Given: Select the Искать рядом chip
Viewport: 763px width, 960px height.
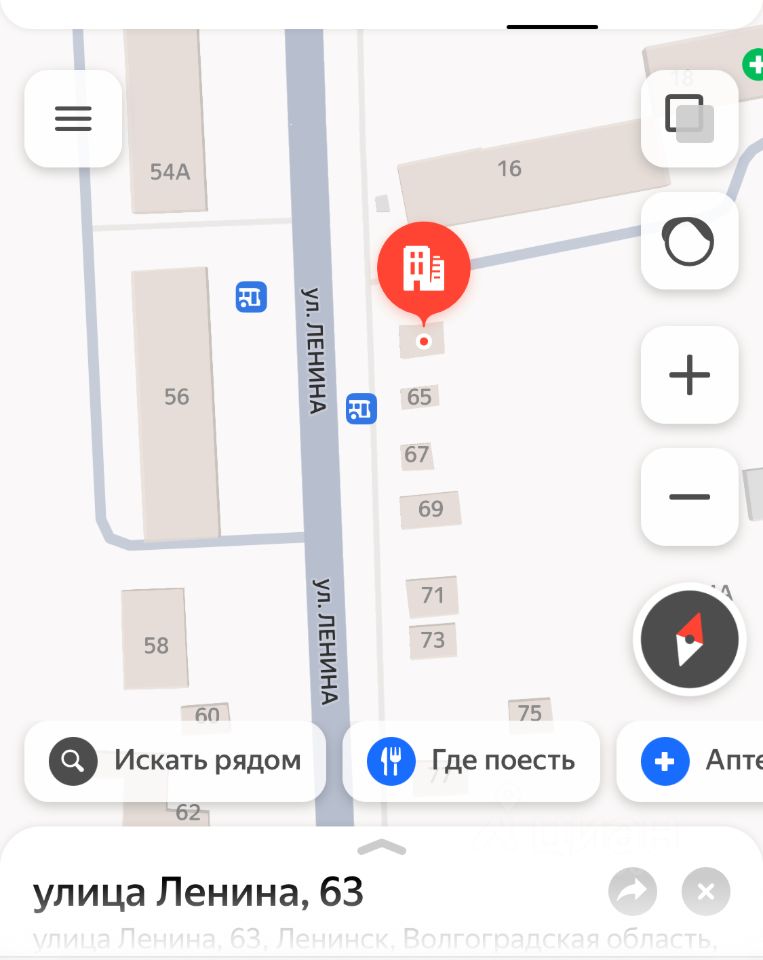Looking at the screenshot, I should pos(175,761).
